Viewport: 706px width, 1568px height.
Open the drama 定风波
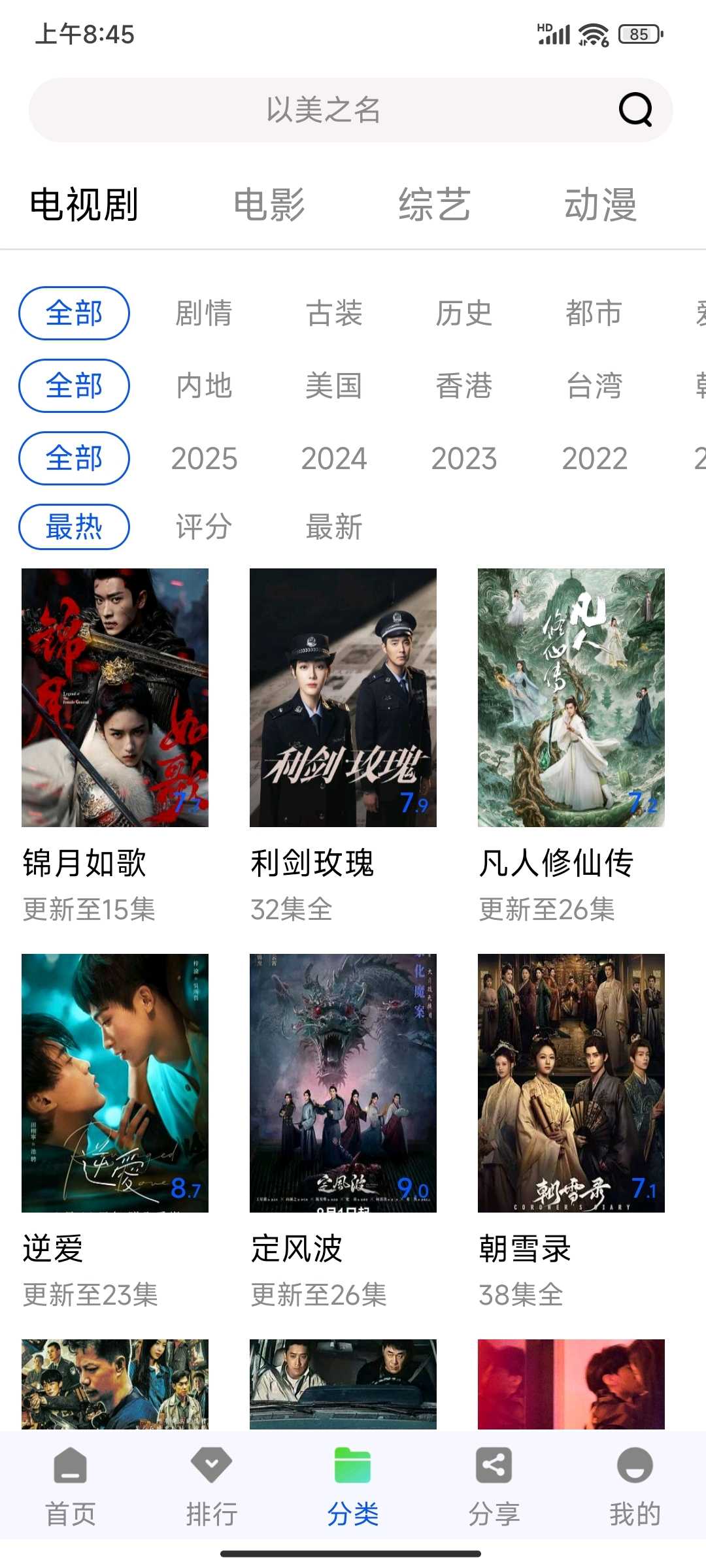[343, 1083]
